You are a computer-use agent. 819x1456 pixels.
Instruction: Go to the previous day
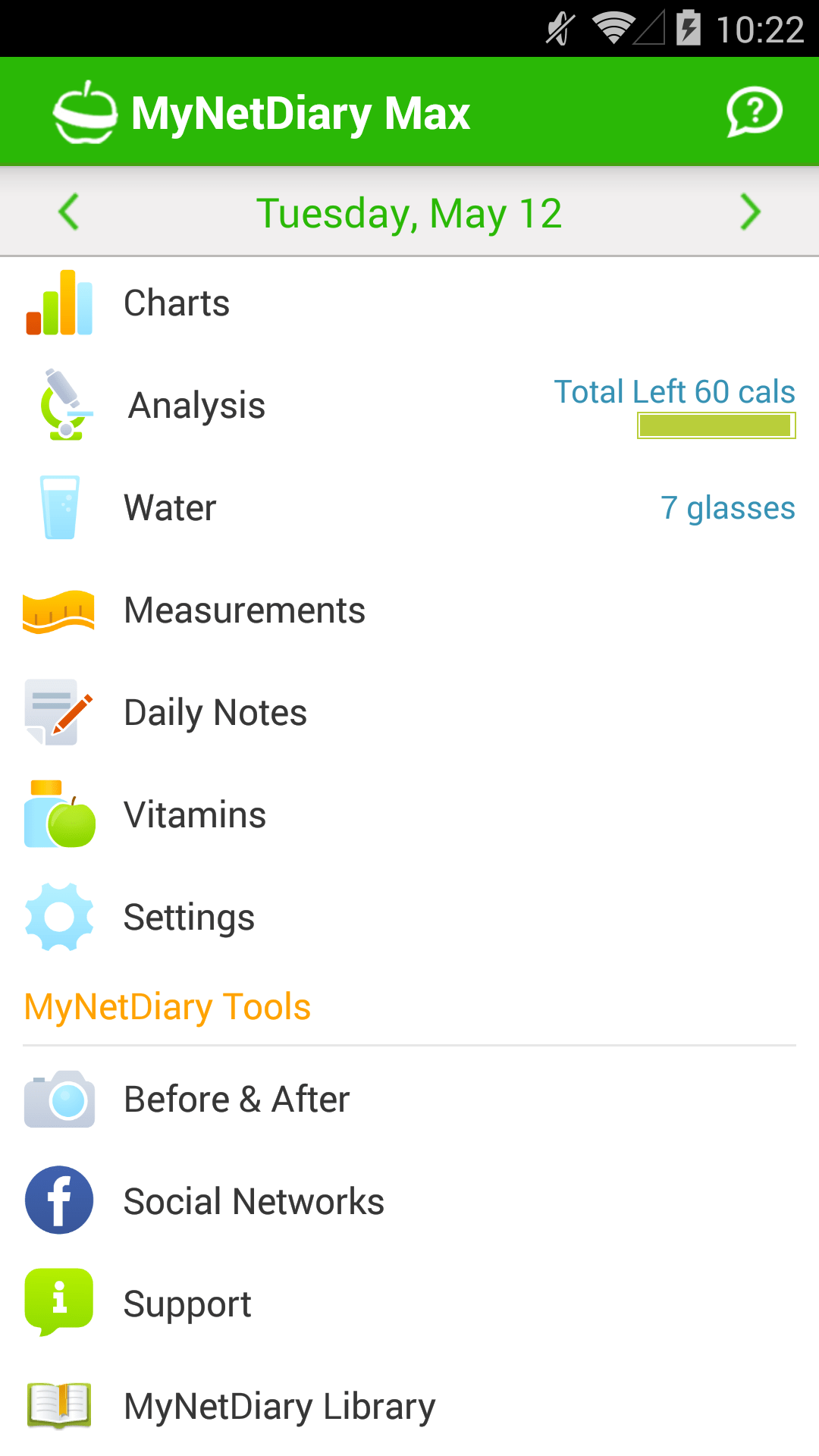click(69, 212)
